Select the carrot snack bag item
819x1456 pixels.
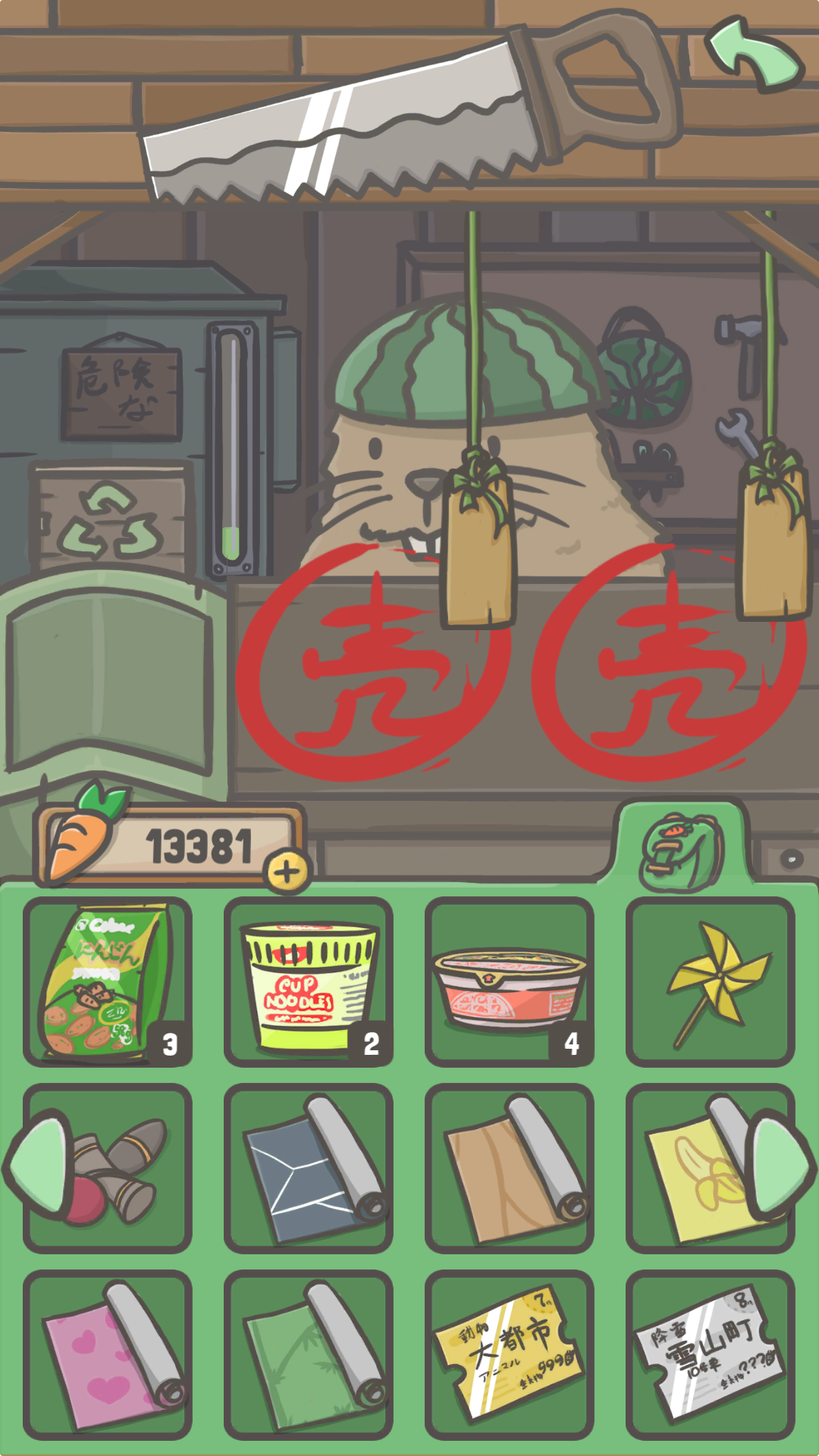(107, 982)
